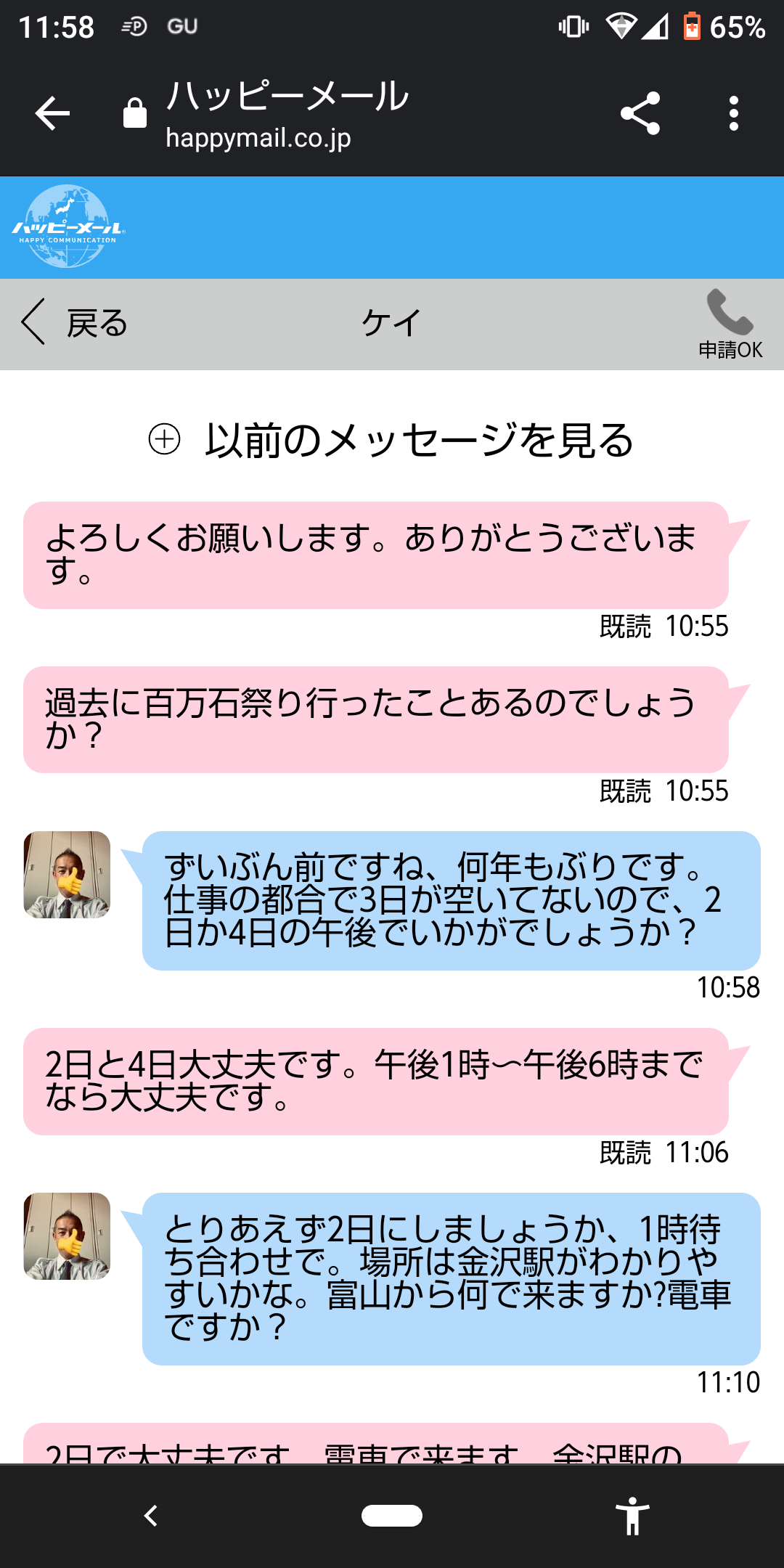
Task: Go back with the 戻る button
Action: pyautogui.click(x=75, y=323)
